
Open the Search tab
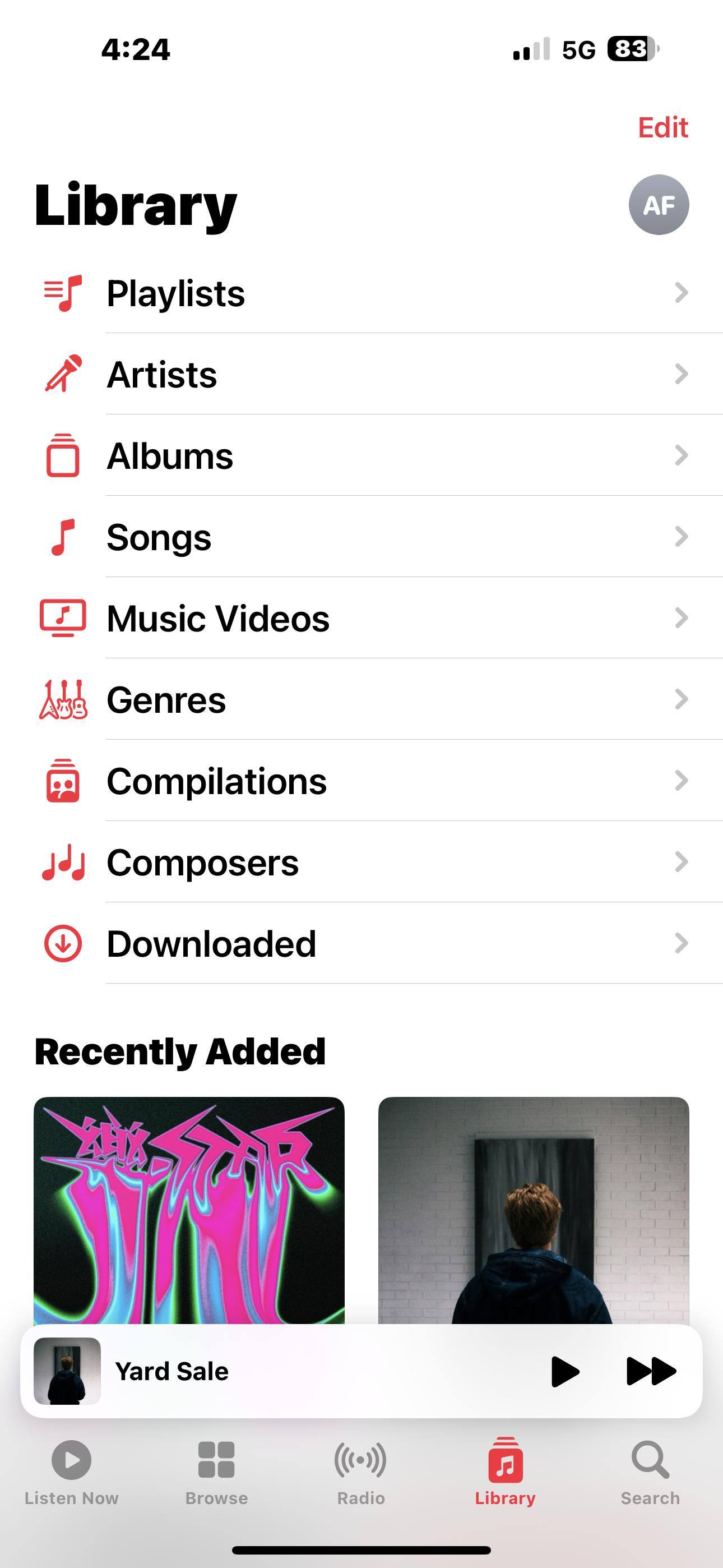[x=650, y=1472]
